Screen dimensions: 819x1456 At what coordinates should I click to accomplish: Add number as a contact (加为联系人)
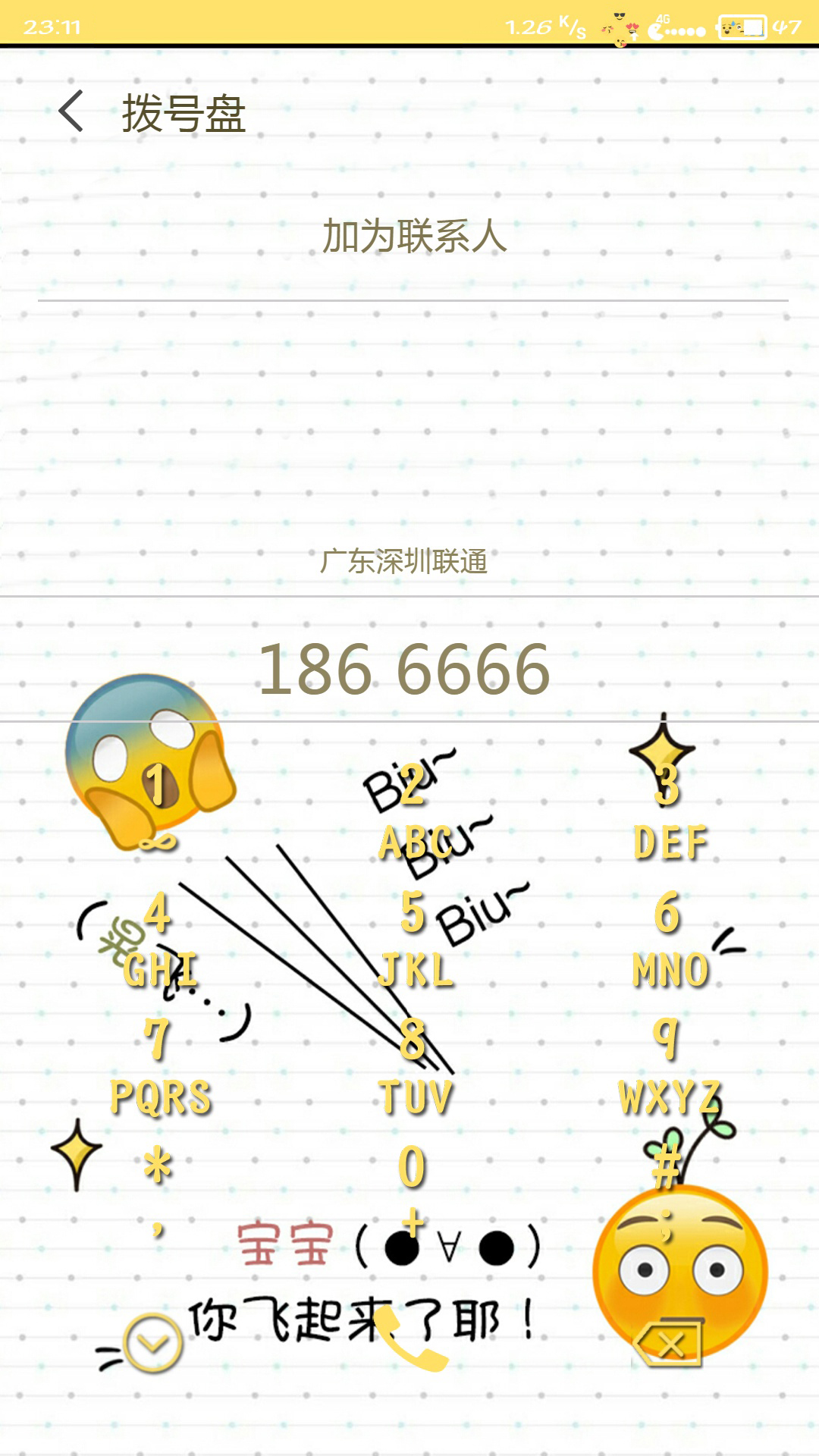pyautogui.click(x=413, y=236)
